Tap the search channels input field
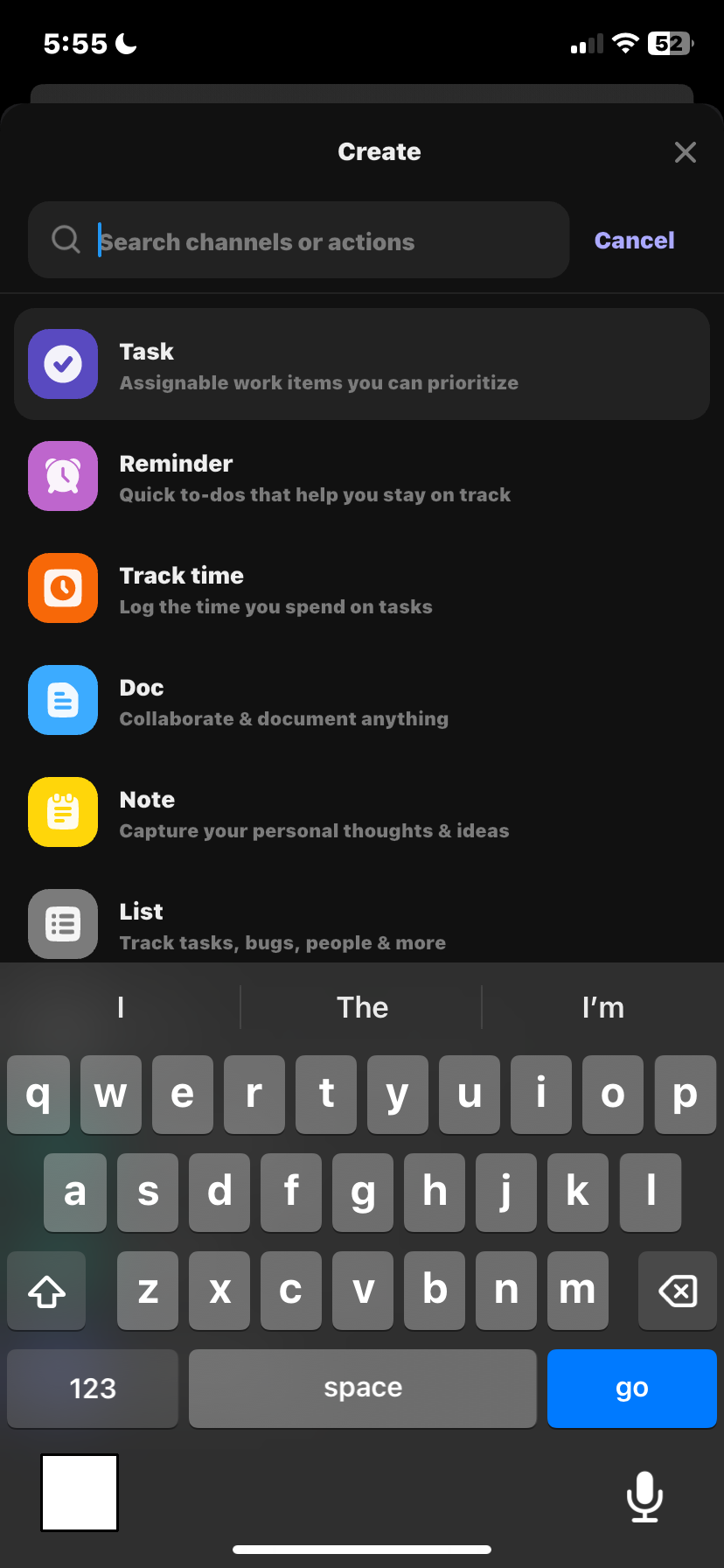The image size is (724, 1568). coord(297,240)
